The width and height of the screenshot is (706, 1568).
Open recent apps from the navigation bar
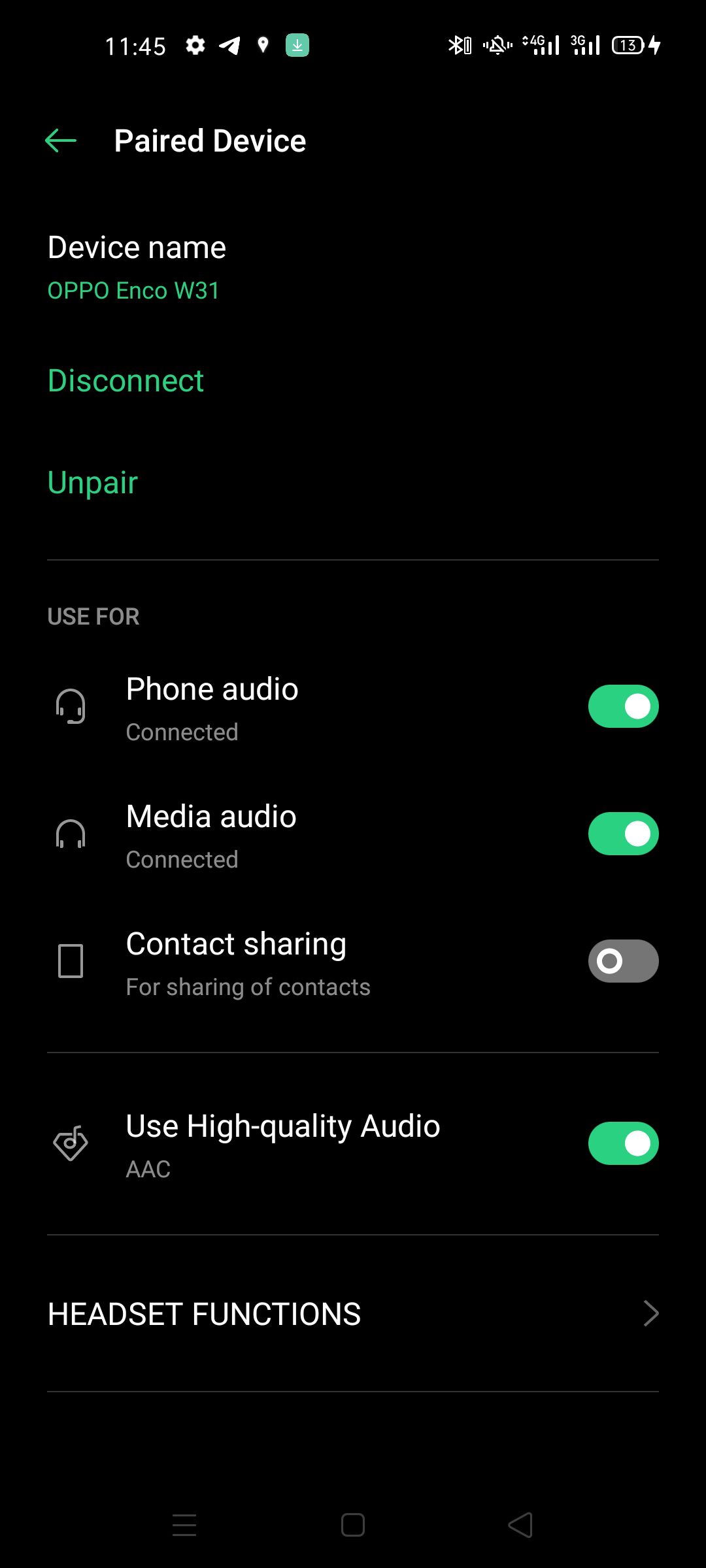(184, 1526)
